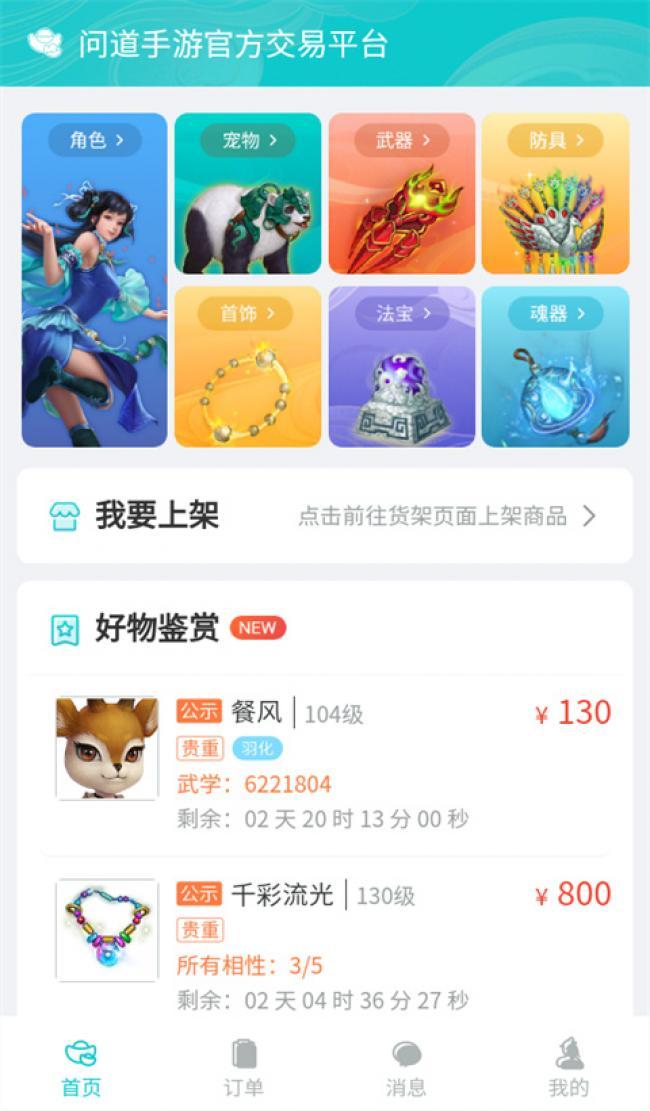Open 我要上架 to list an item

click(324, 516)
